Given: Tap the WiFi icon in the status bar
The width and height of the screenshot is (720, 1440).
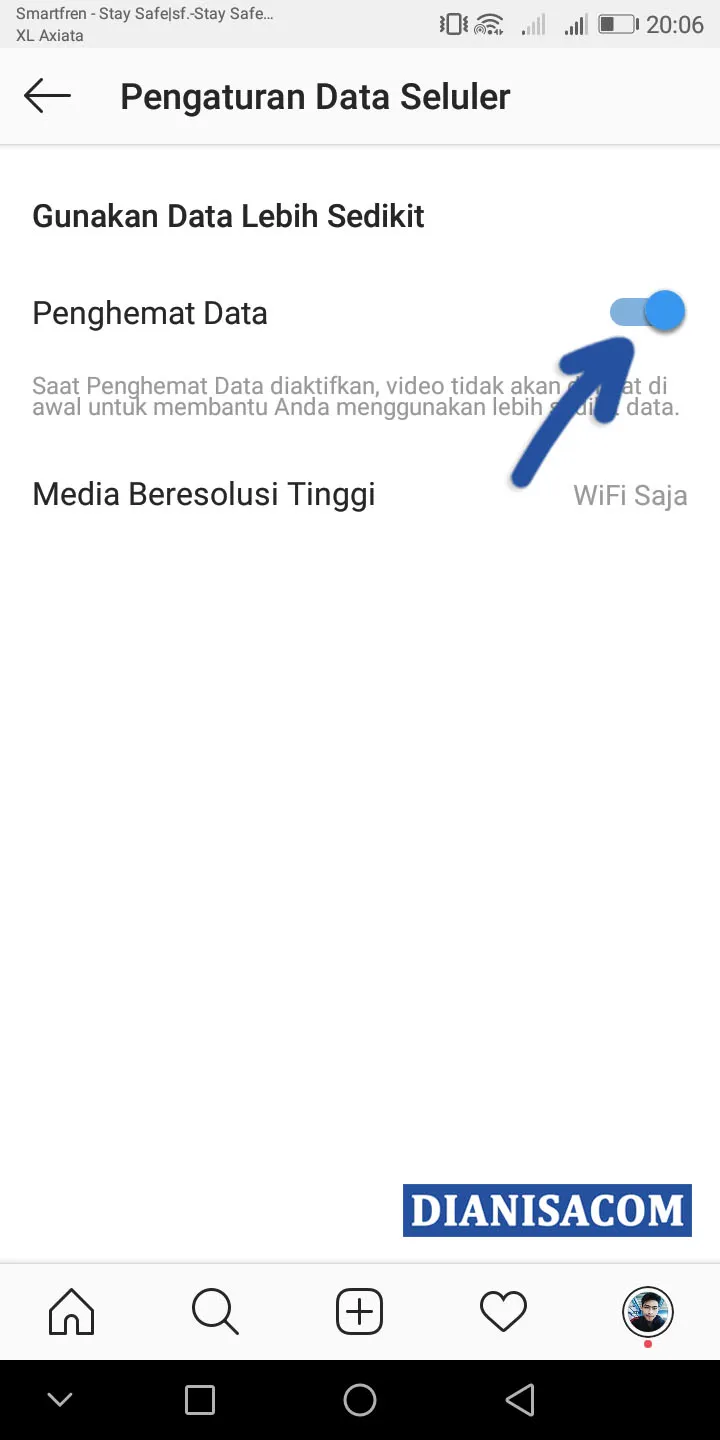Looking at the screenshot, I should click(x=489, y=24).
